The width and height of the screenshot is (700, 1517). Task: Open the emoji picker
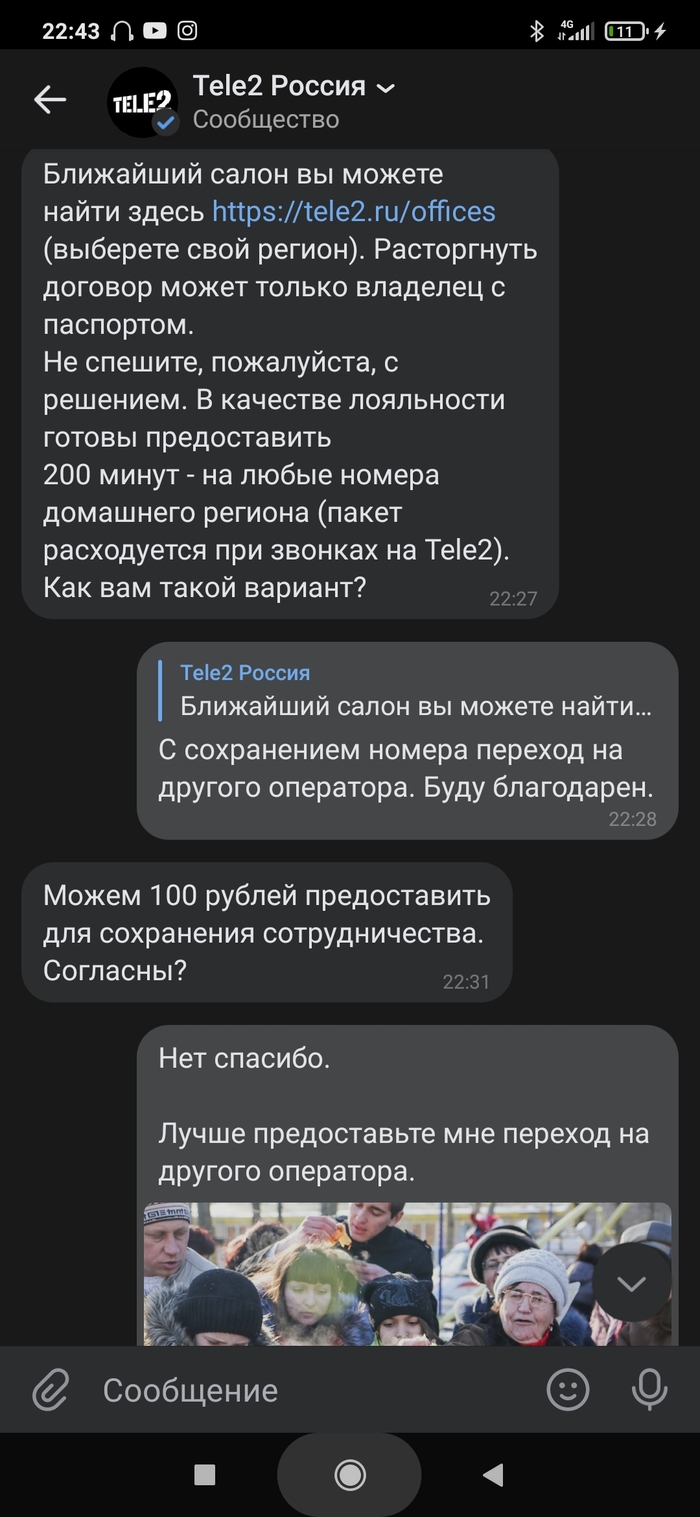pyautogui.click(x=568, y=1390)
